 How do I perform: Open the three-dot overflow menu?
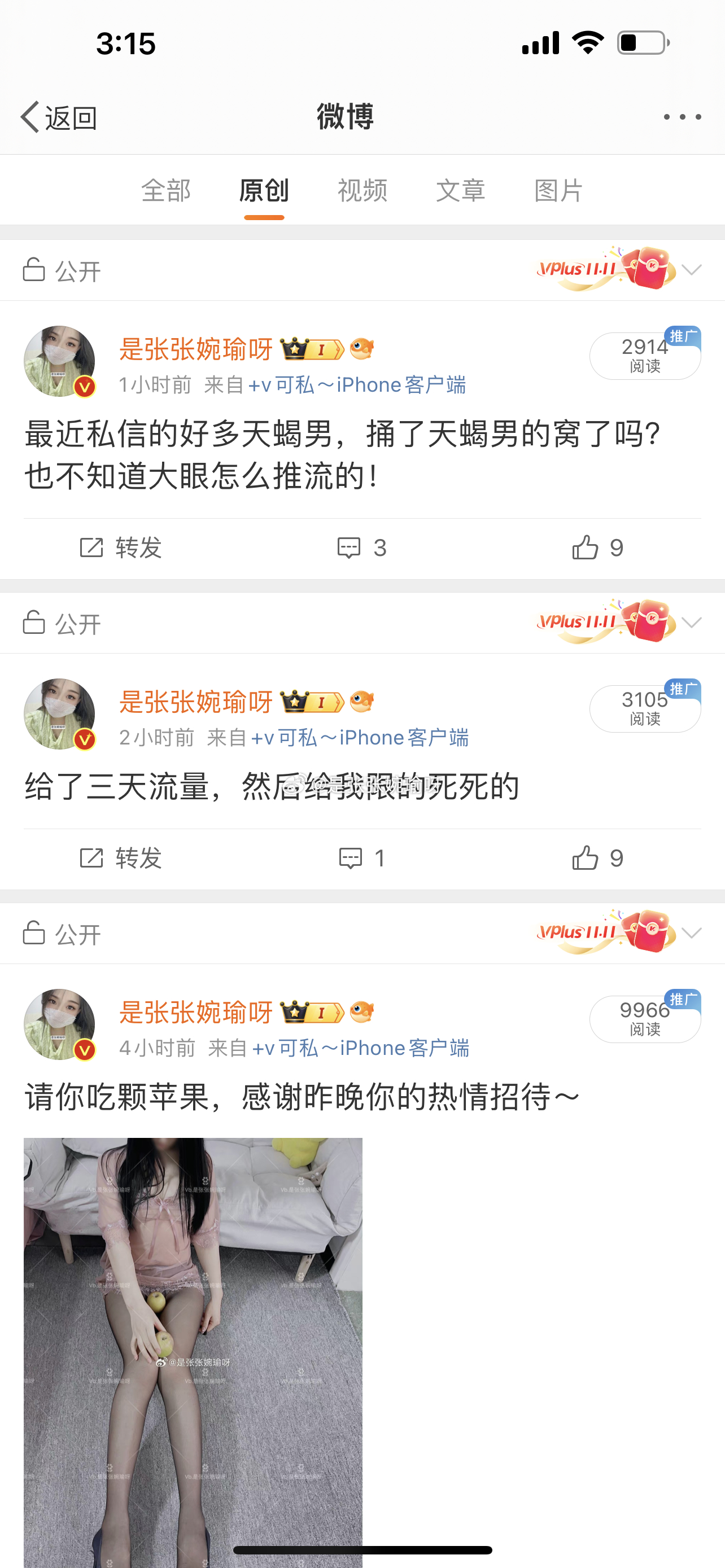682,117
